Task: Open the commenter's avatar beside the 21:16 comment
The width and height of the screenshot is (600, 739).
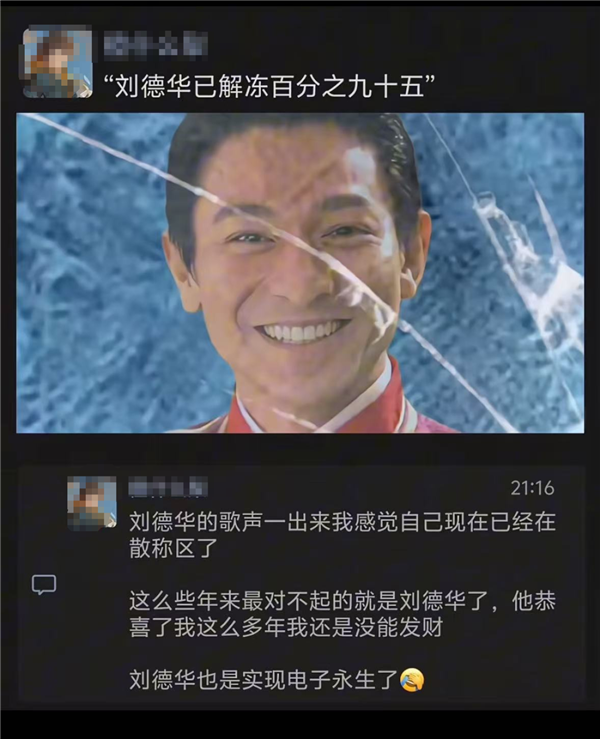Action: point(92,502)
